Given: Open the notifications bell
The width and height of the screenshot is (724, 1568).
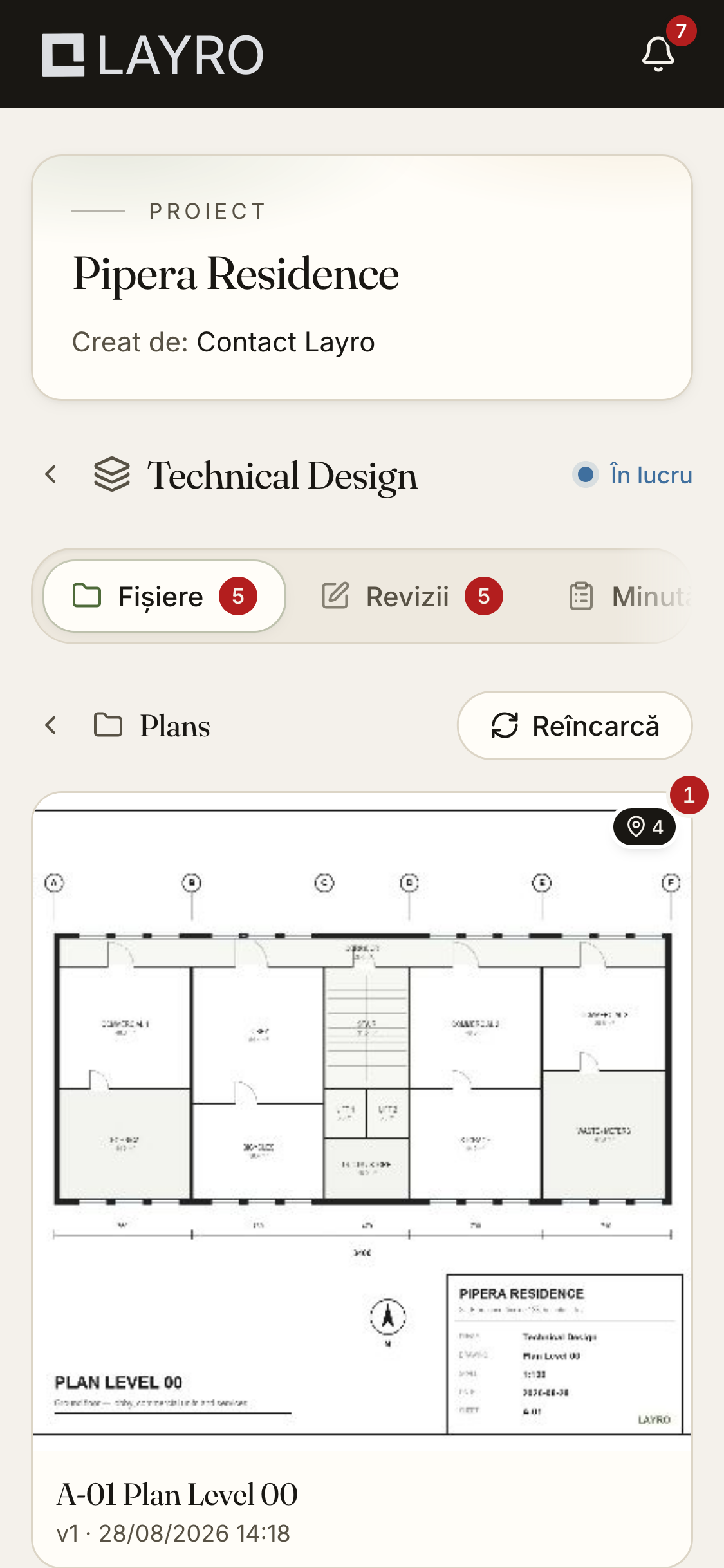Looking at the screenshot, I should pos(658,54).
